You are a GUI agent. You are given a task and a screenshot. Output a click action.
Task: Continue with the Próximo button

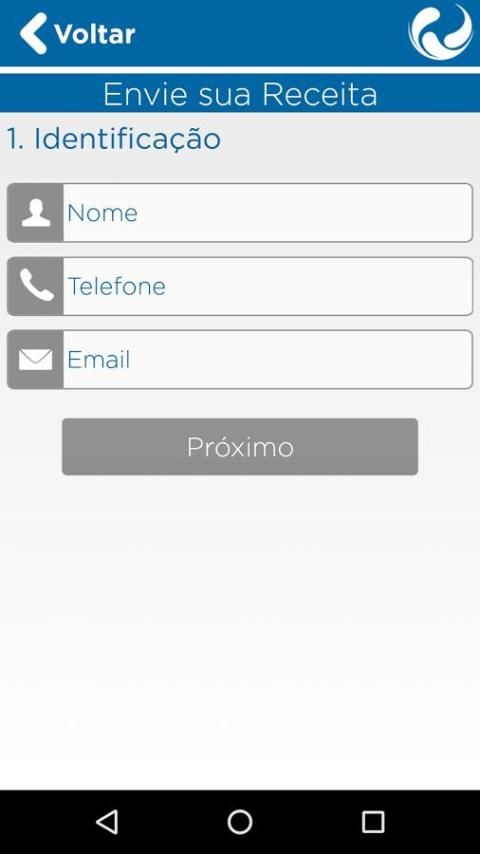[240, 447]
